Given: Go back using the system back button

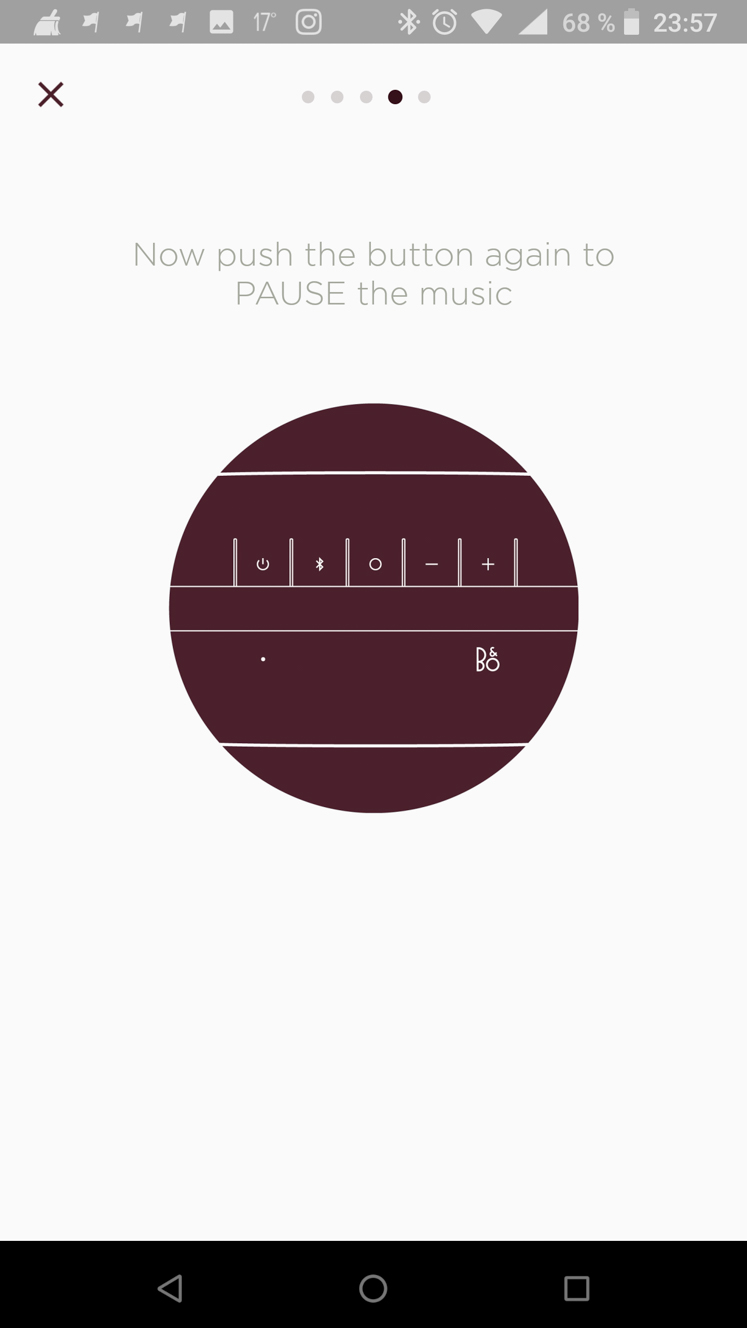Looking at the screenshot, I should [x=171, y=1288].
